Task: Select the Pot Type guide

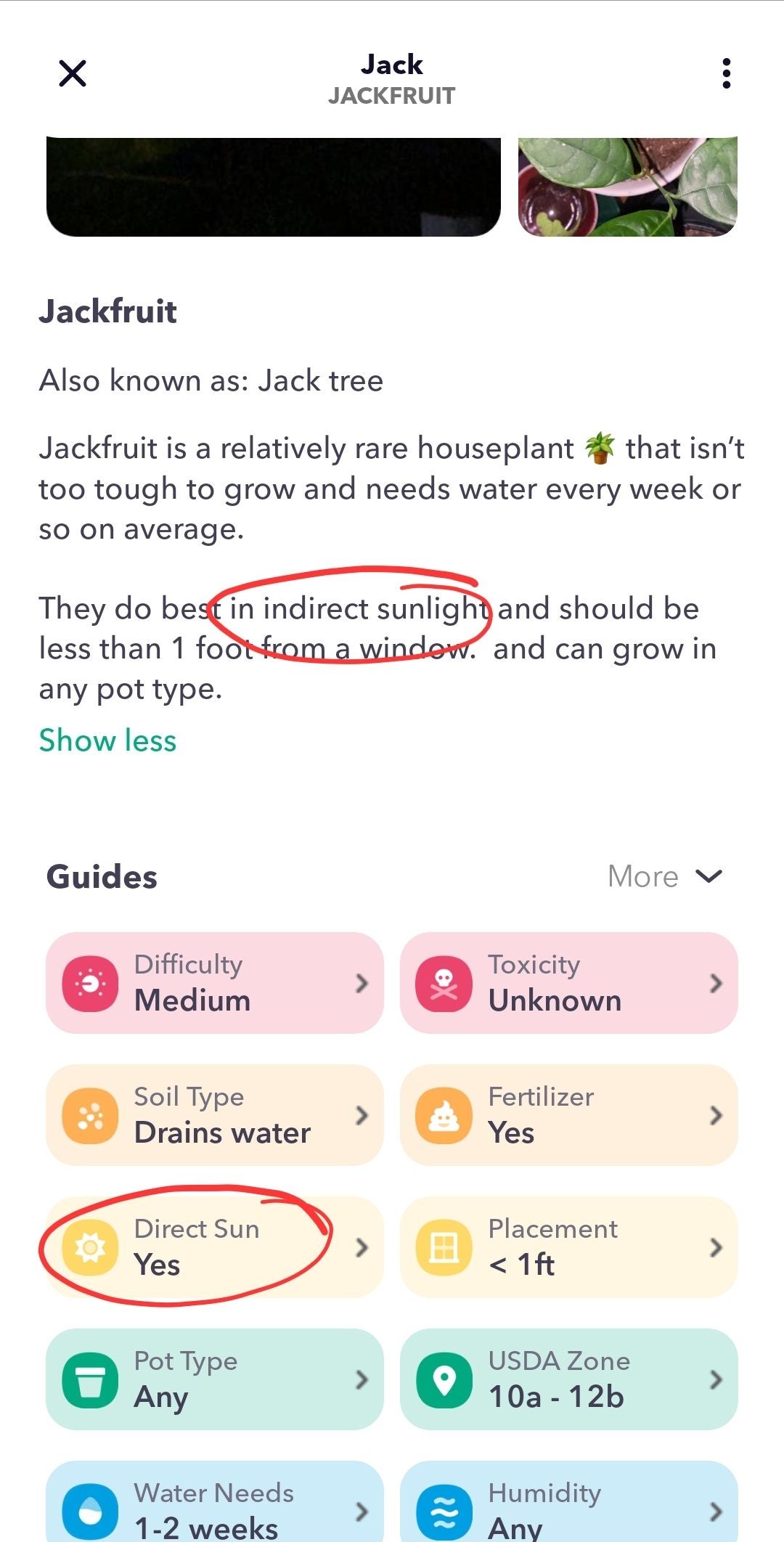Action: [214, 1379]
